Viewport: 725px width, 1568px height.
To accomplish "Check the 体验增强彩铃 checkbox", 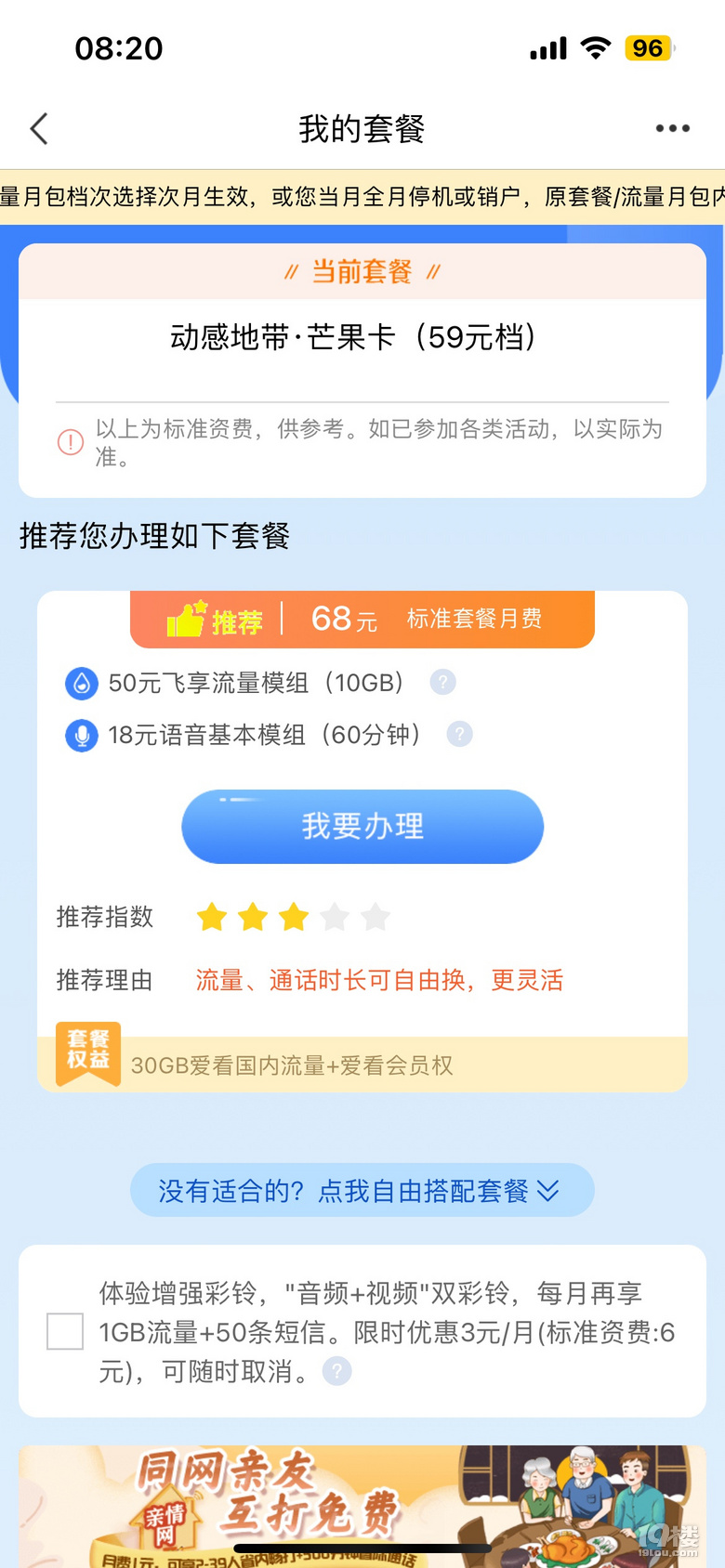I will click(65, 1331).
